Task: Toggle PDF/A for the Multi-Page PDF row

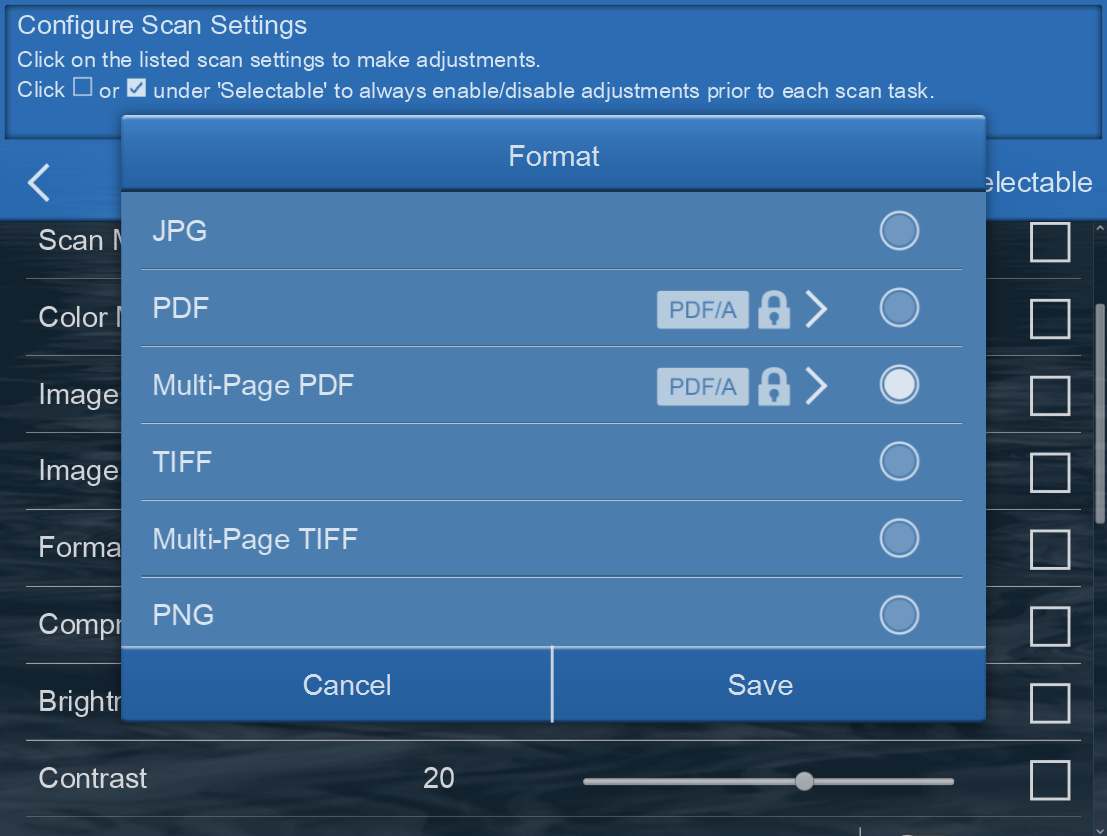Action: pyautogui.click(x=702, y=387)
